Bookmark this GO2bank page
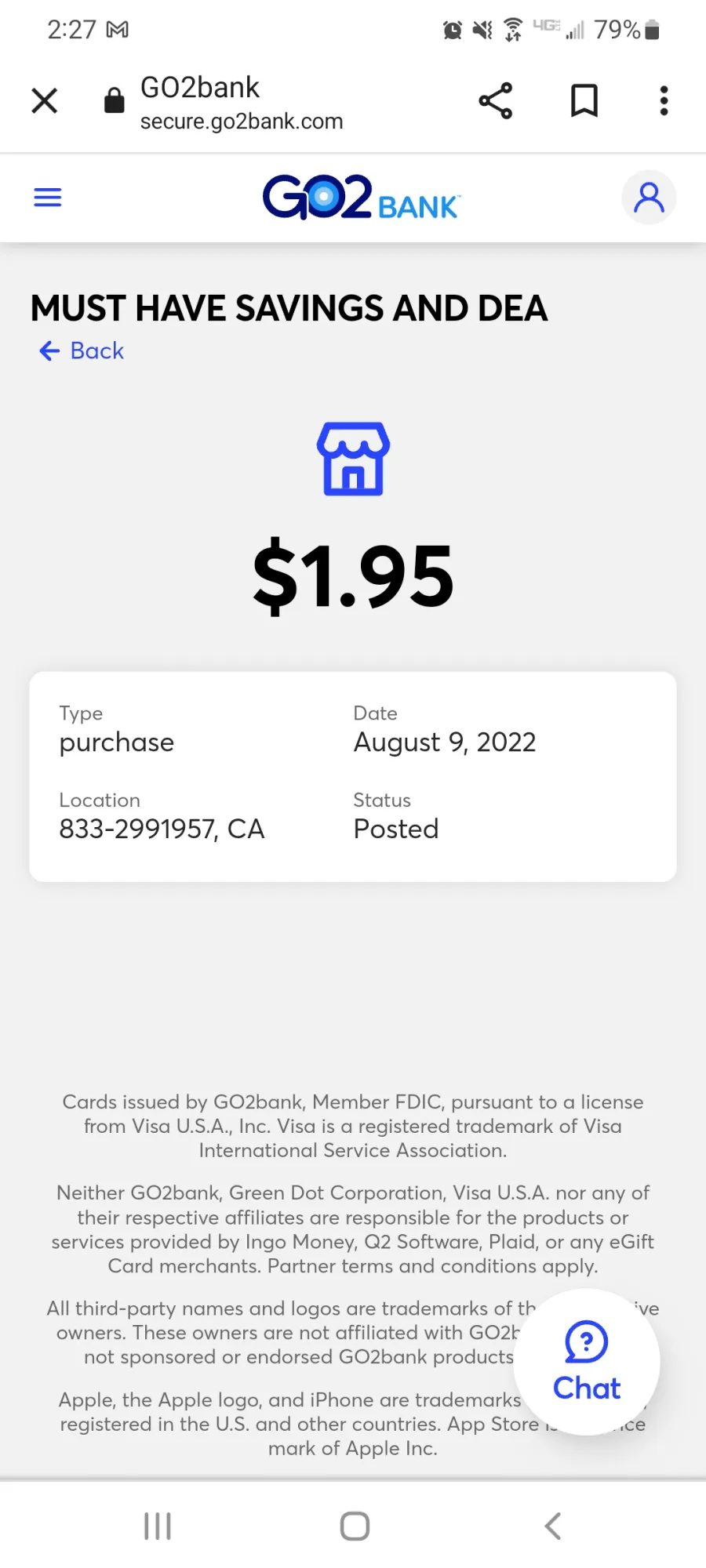Image resolution: width=706 pixels, height=1568 pixels. 584,101
